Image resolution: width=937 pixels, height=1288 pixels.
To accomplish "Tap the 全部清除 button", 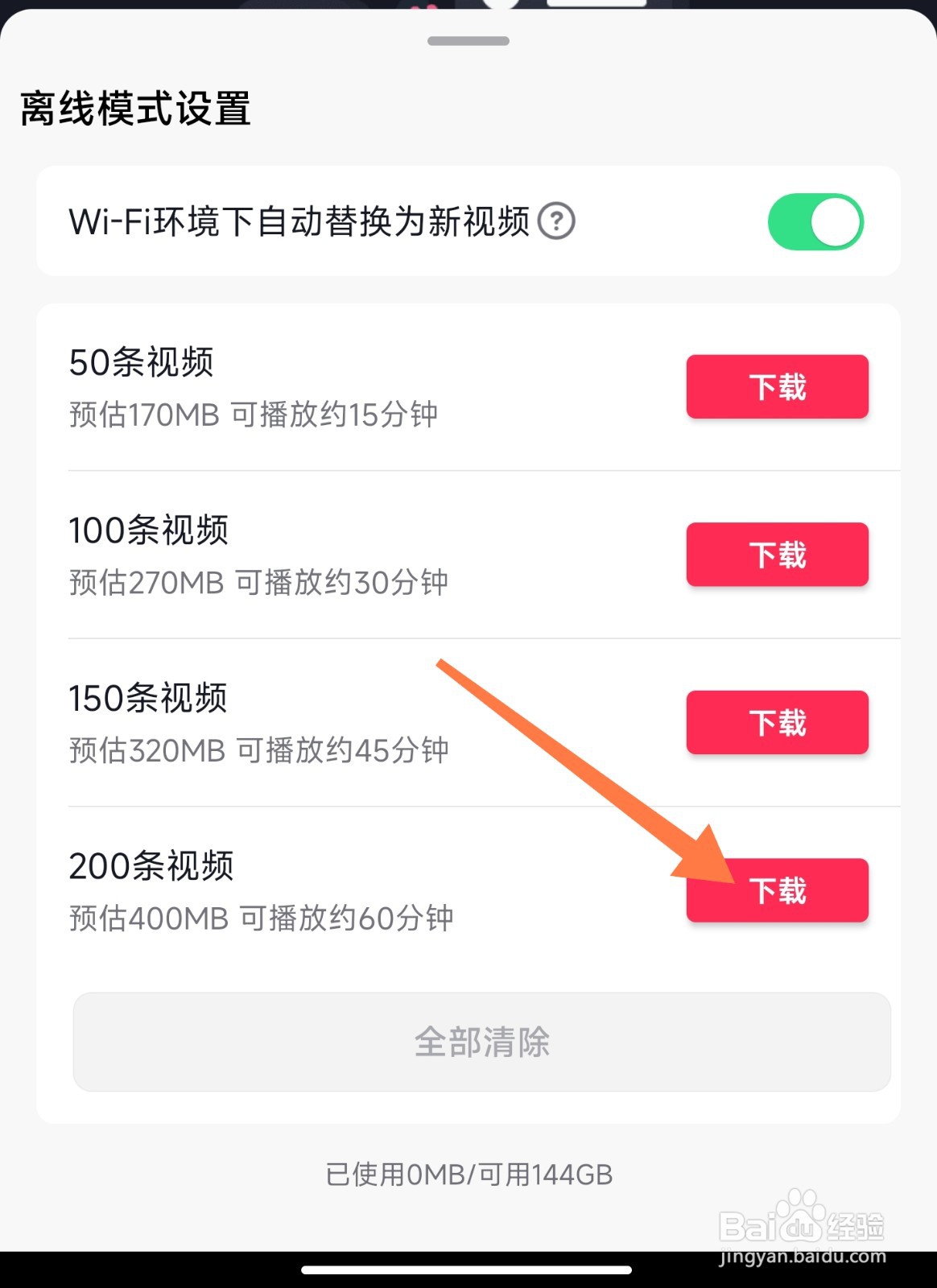I will point(481,1042).
